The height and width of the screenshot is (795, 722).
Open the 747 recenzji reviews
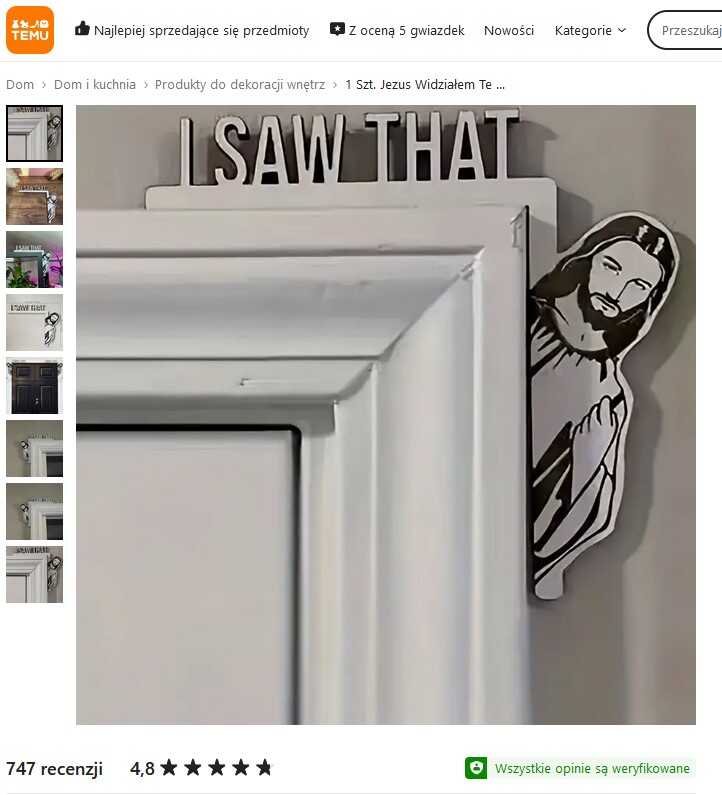click(54, 768)
